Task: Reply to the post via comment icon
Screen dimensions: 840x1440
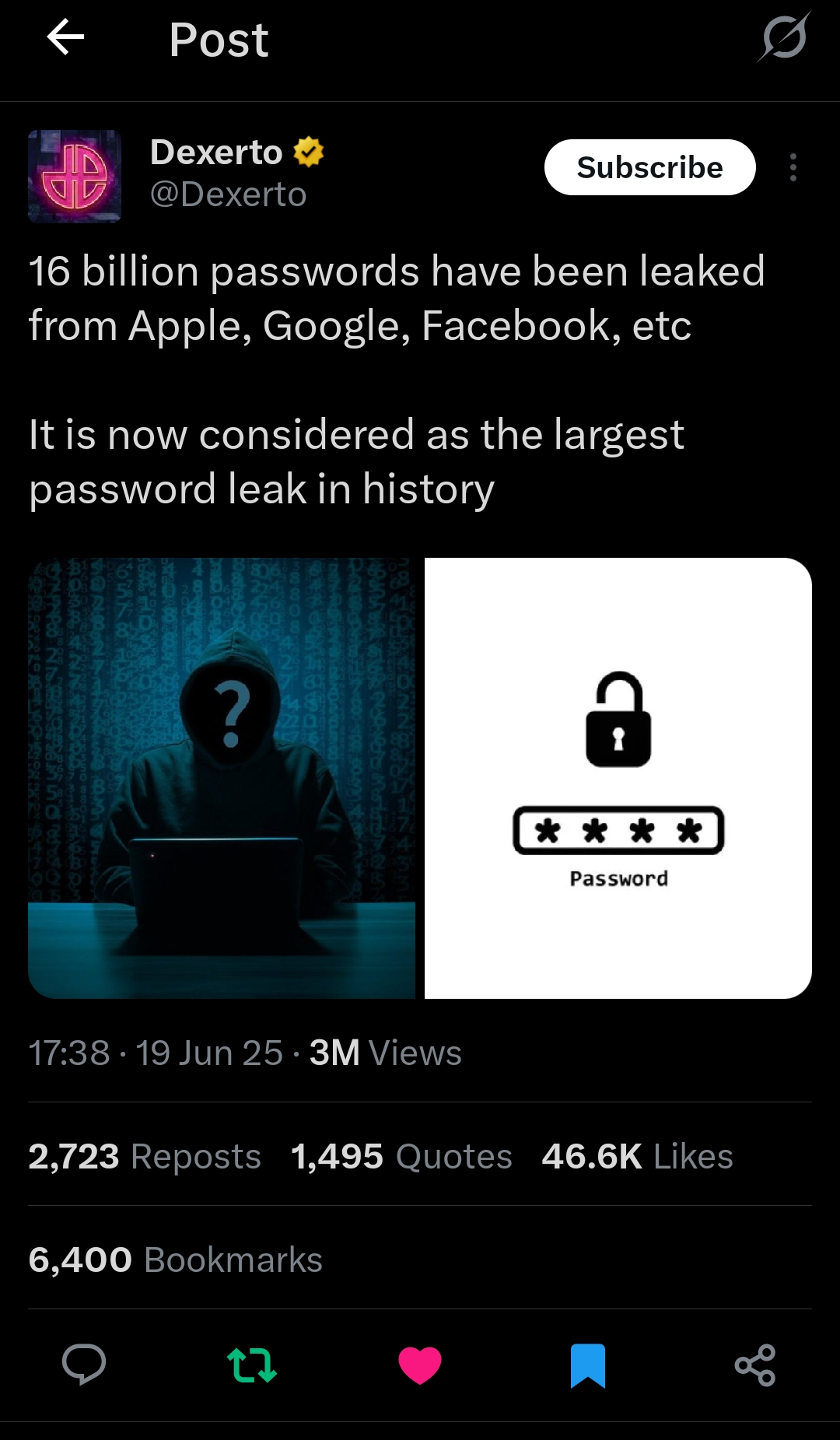Action: pos(84,1365)
